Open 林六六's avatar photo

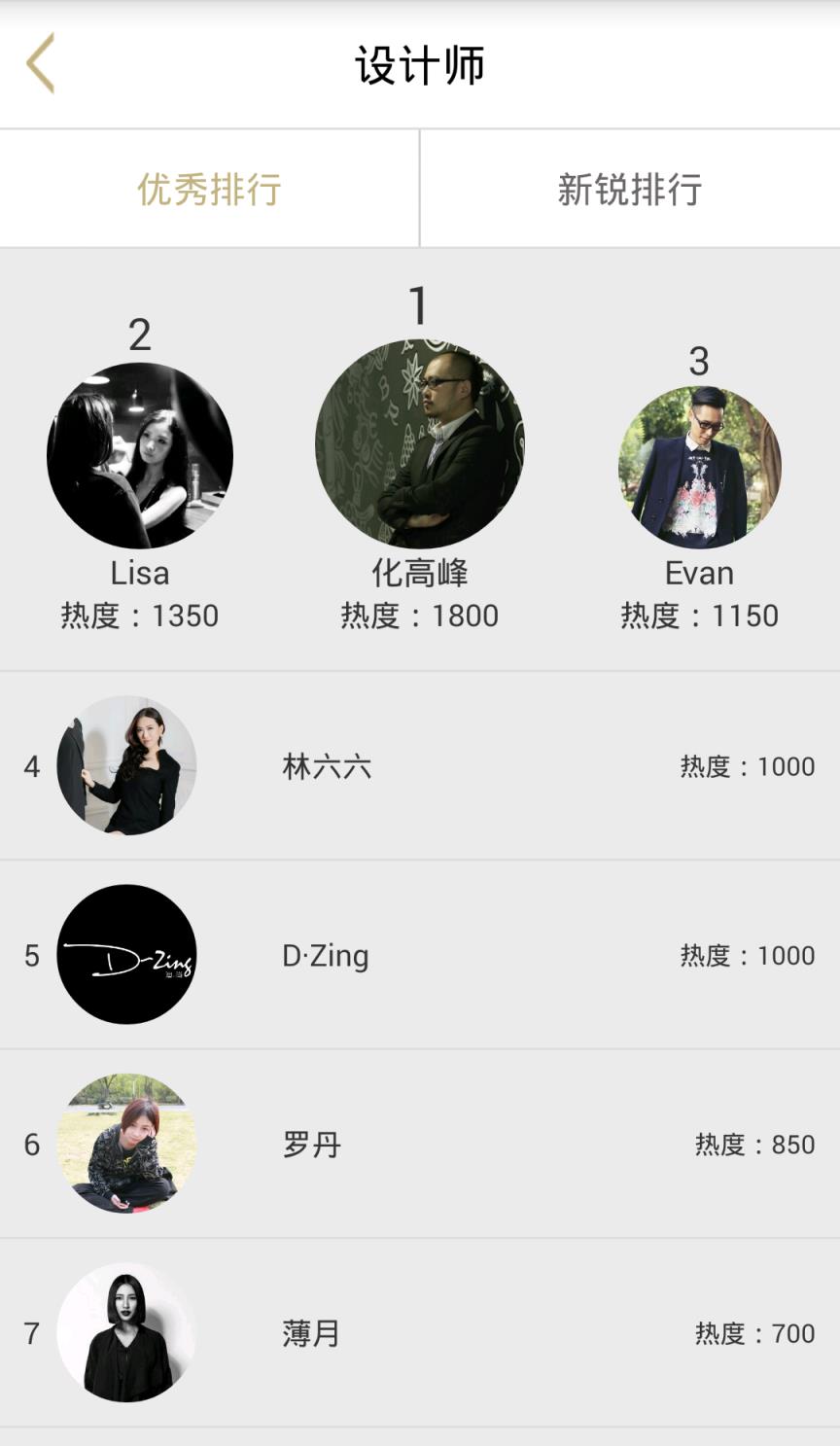coord(125,766)
